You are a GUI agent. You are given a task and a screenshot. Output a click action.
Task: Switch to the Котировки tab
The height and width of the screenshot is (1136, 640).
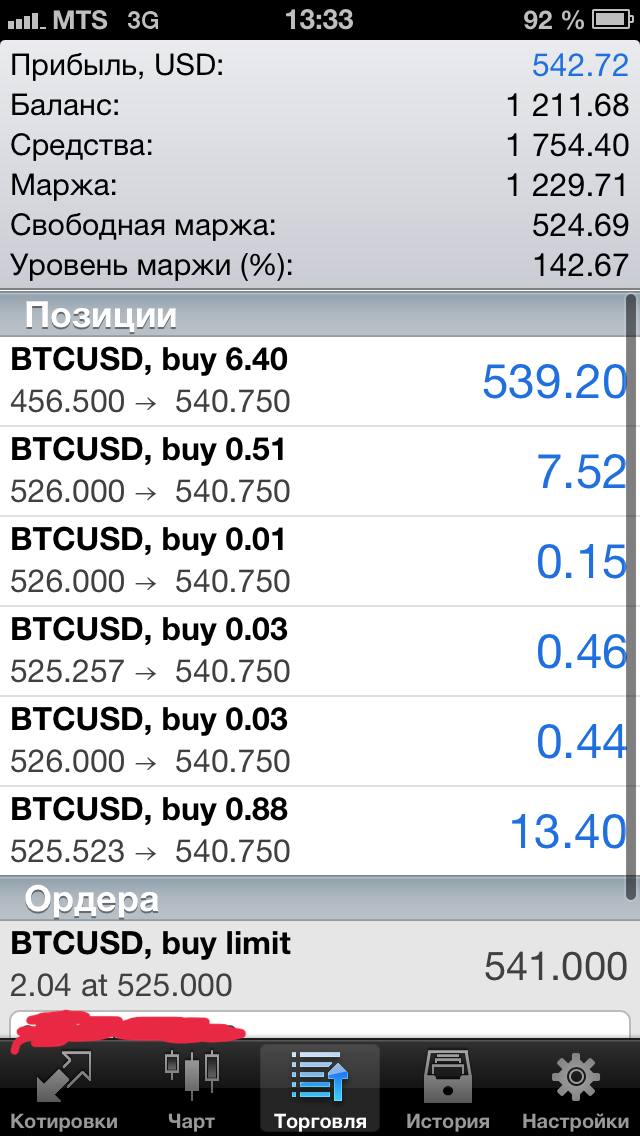64,1089
